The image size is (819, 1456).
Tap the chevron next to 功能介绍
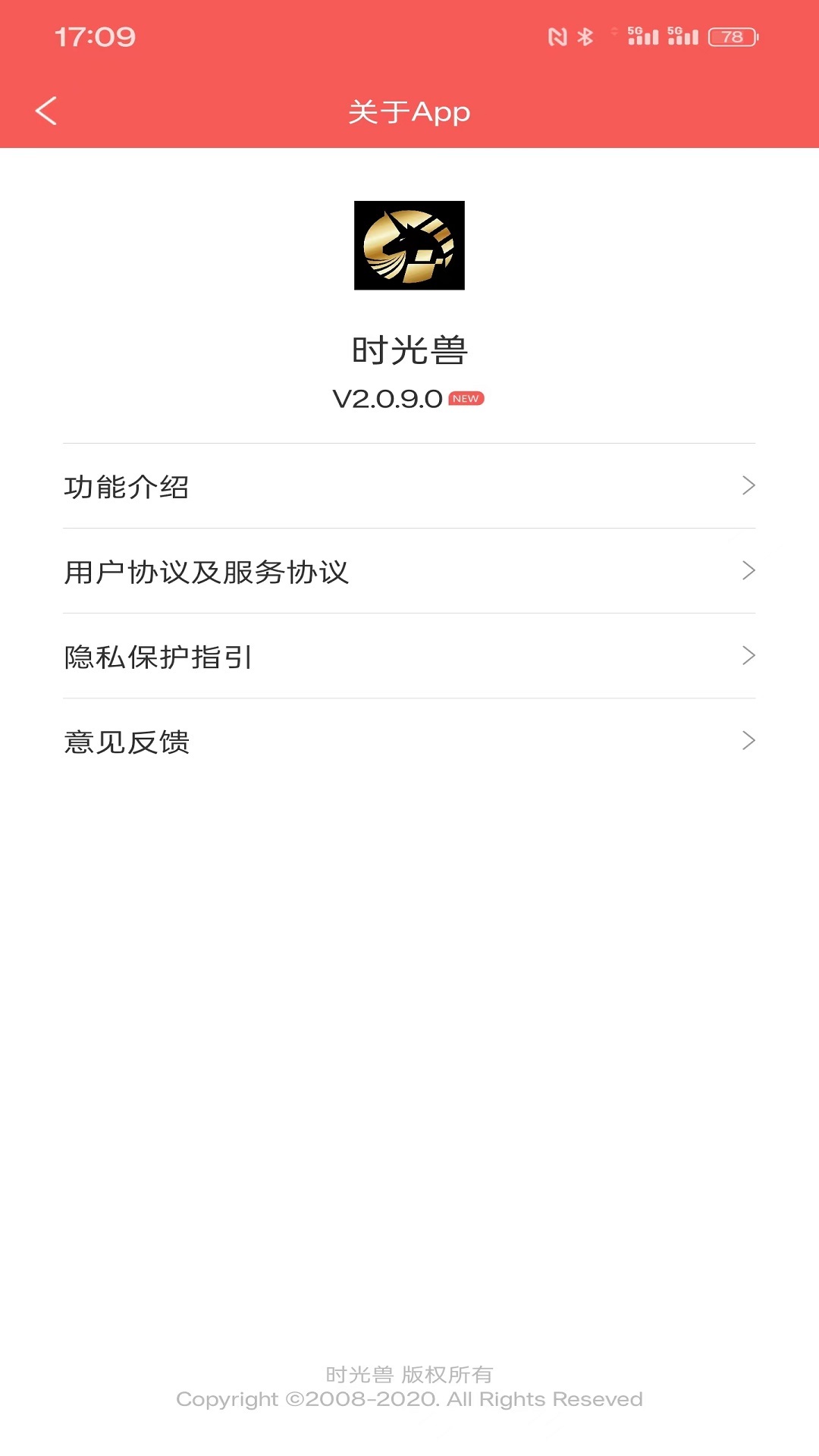point(749,485)
